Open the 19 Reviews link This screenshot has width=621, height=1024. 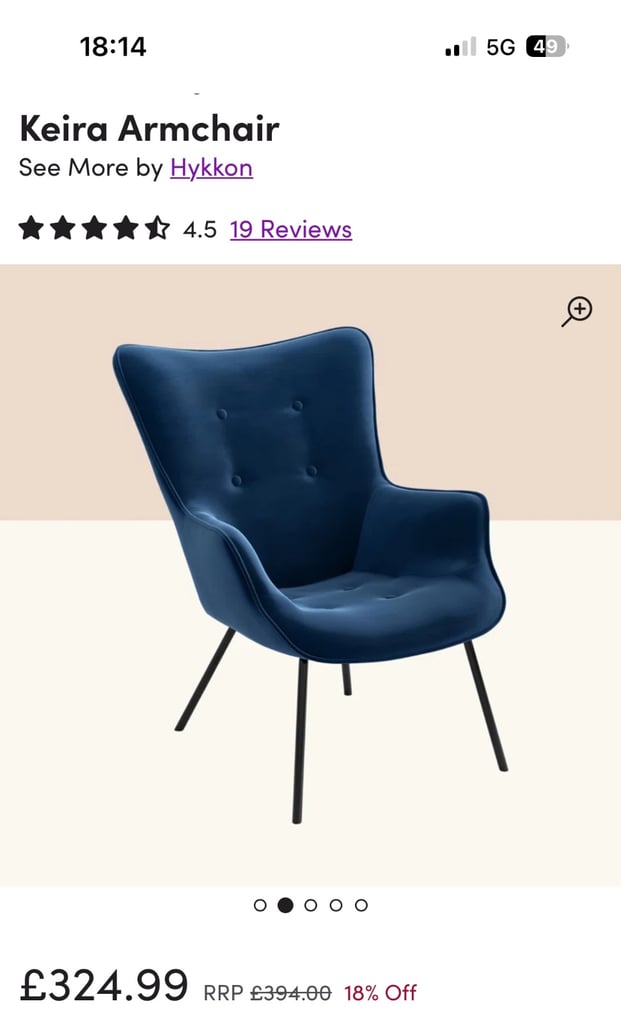point(291,229)
